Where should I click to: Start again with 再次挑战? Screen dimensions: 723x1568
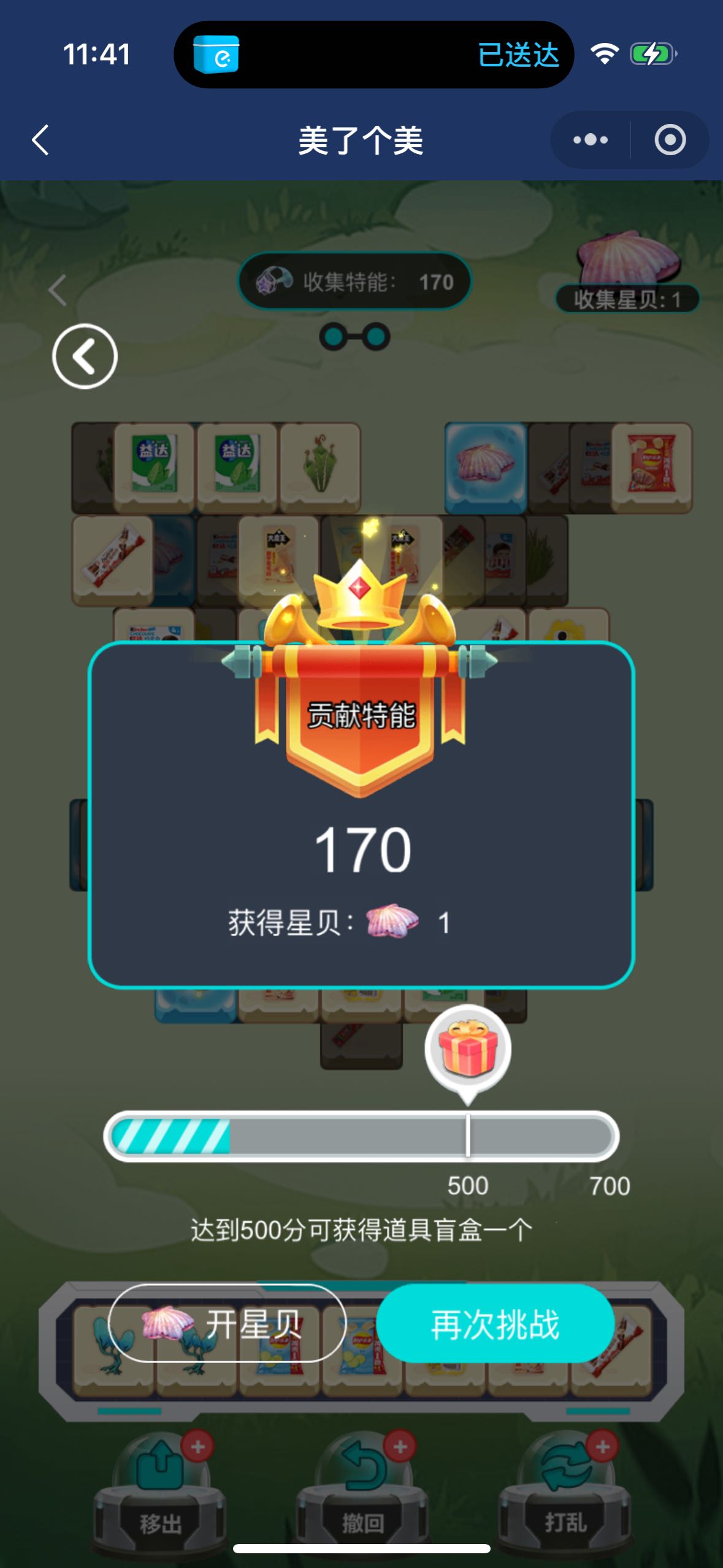pyautogui.click(x=495, y=1323)
